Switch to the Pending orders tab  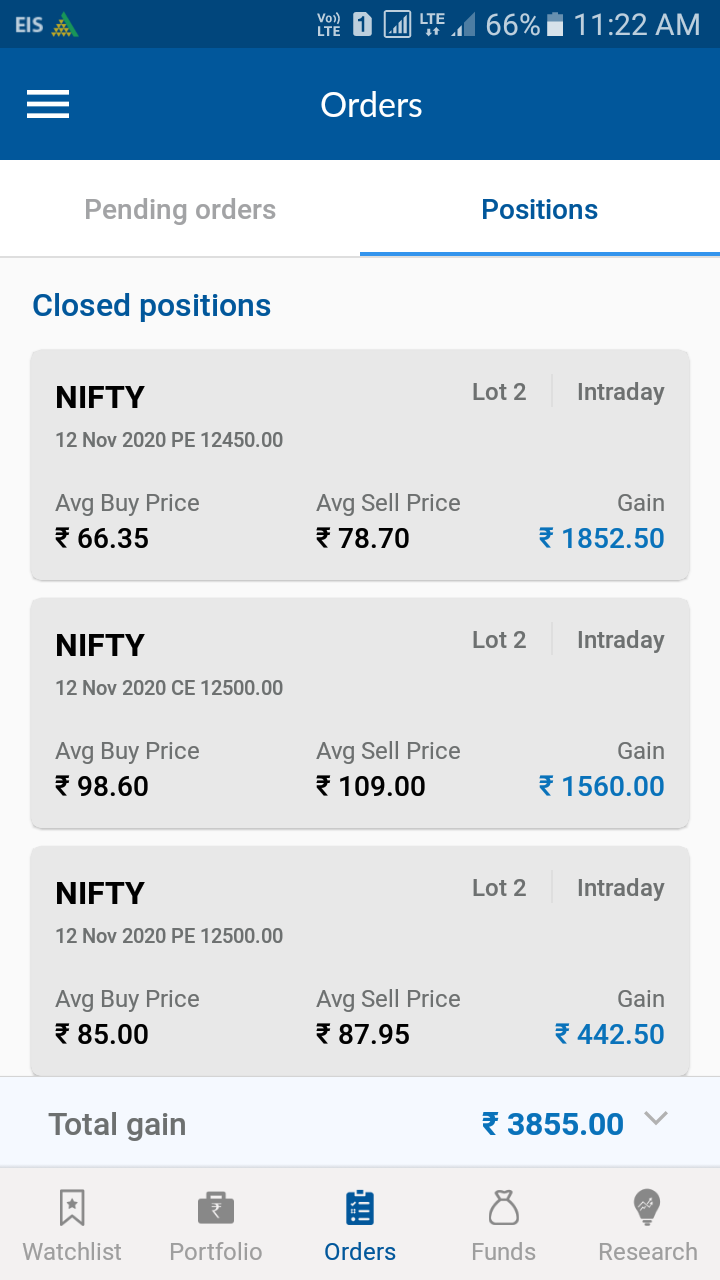(180, 210)
